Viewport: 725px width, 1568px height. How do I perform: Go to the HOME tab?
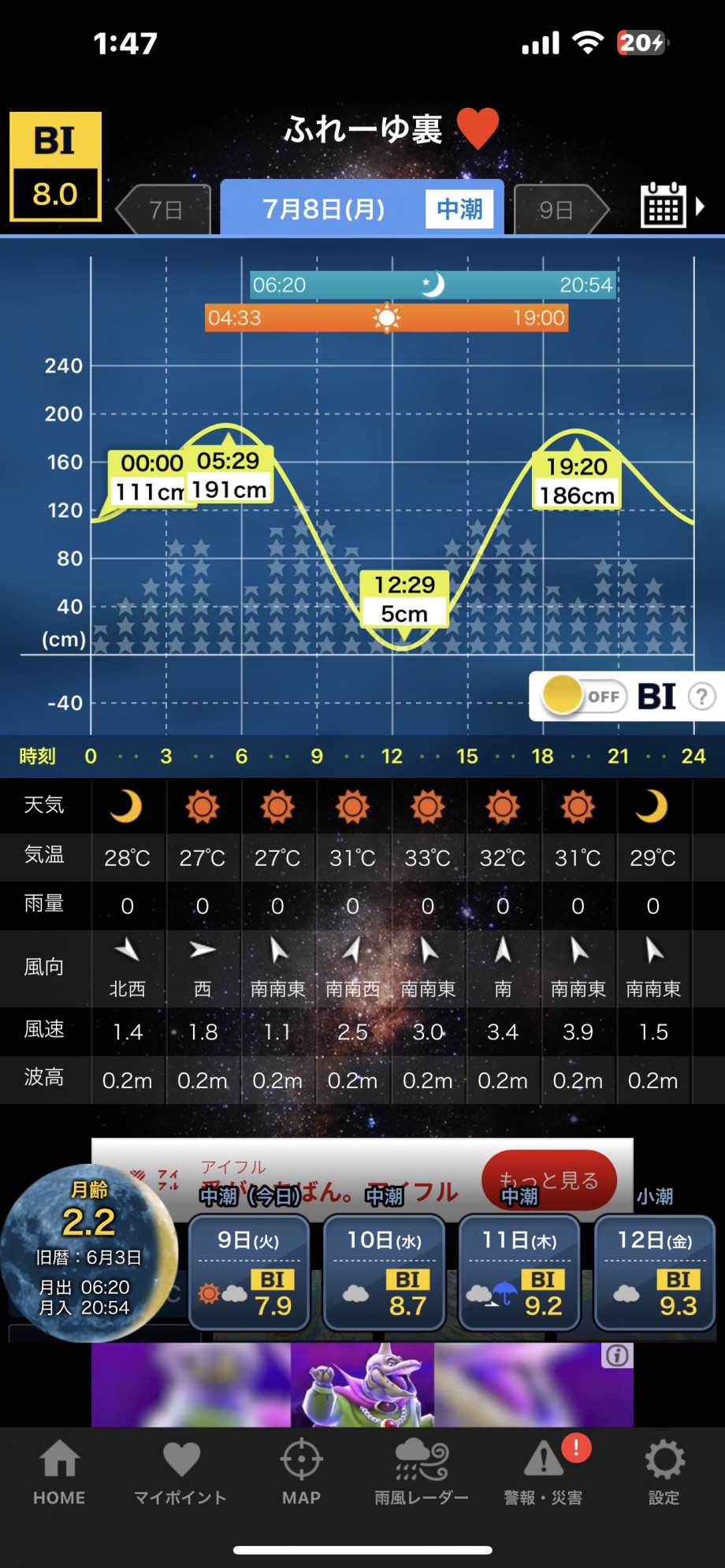pyautogui.click(x=59, y=1472)
